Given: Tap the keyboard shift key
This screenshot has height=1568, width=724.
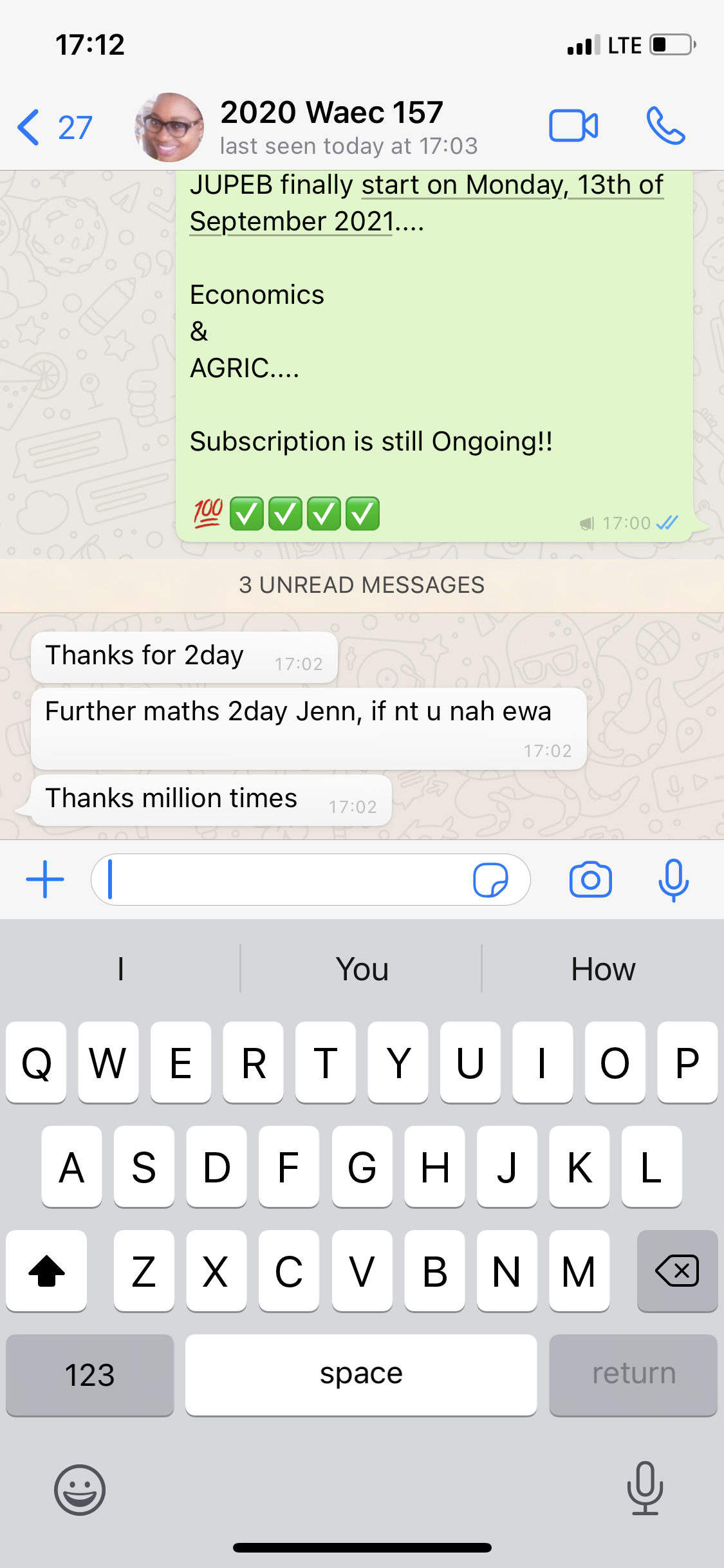Looking at the screenshot, I should point(46,1271).
